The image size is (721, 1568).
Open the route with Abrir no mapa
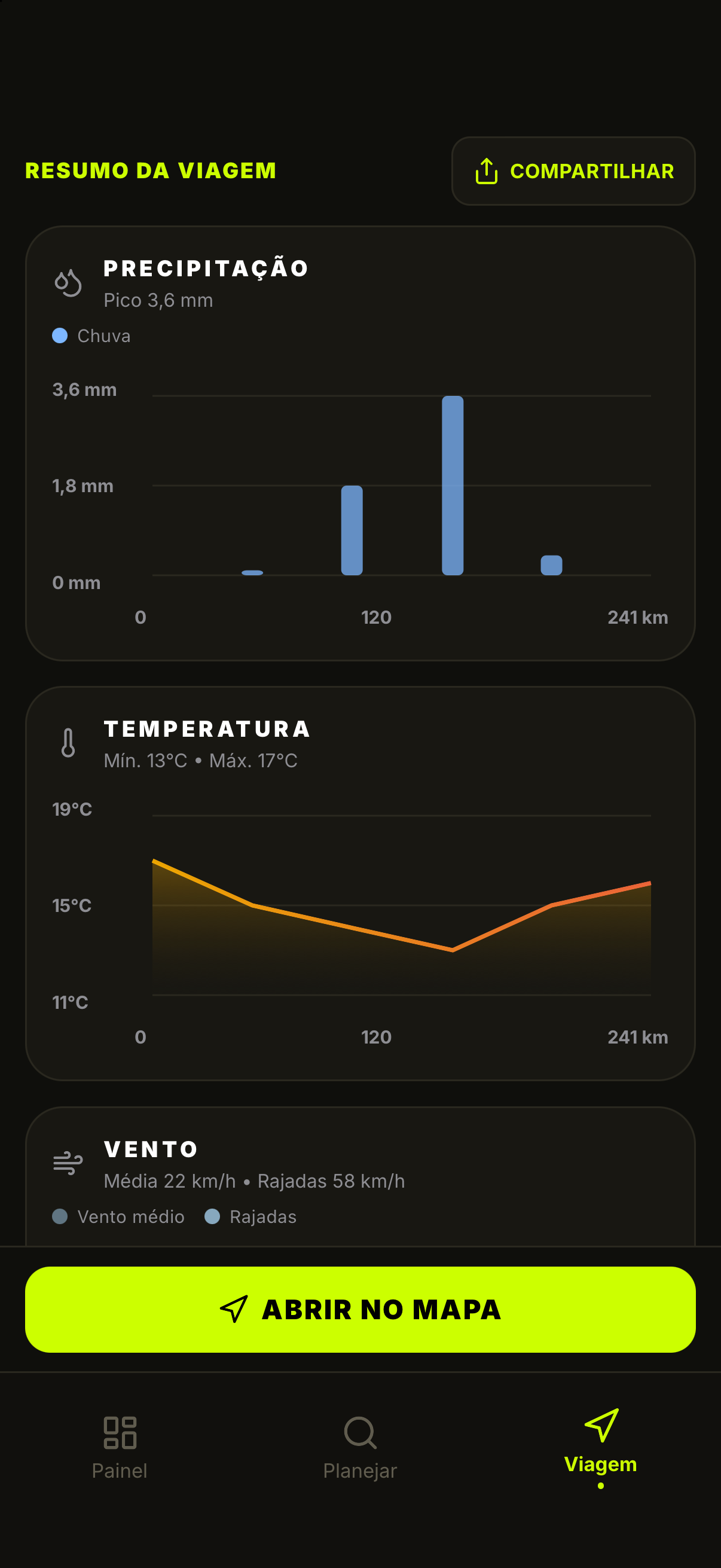coord(360,1309)
